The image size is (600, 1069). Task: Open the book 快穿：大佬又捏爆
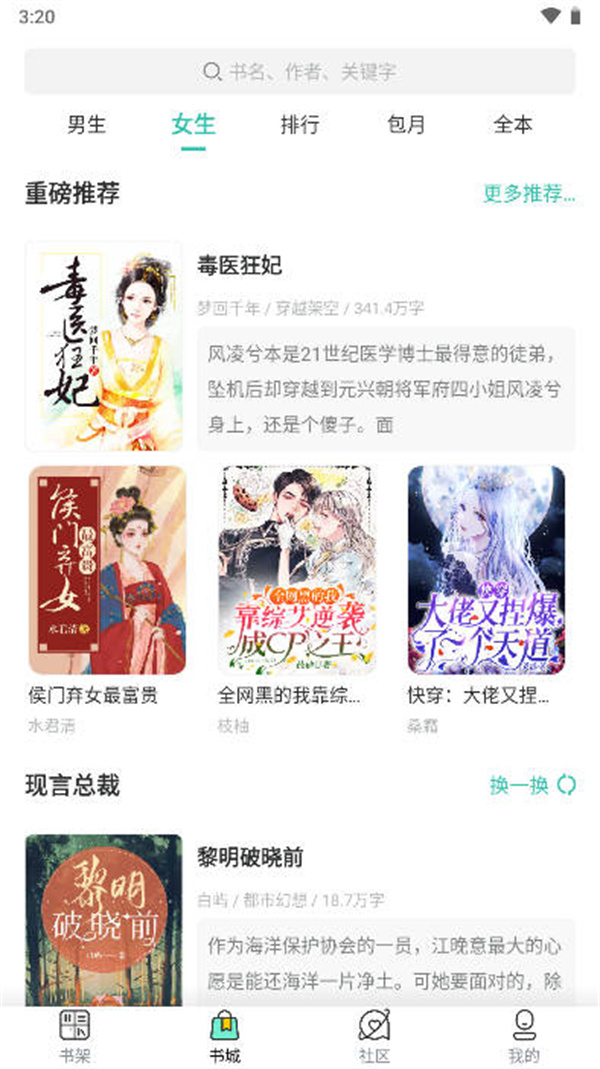pyautogui.click(x=486, y=570)
